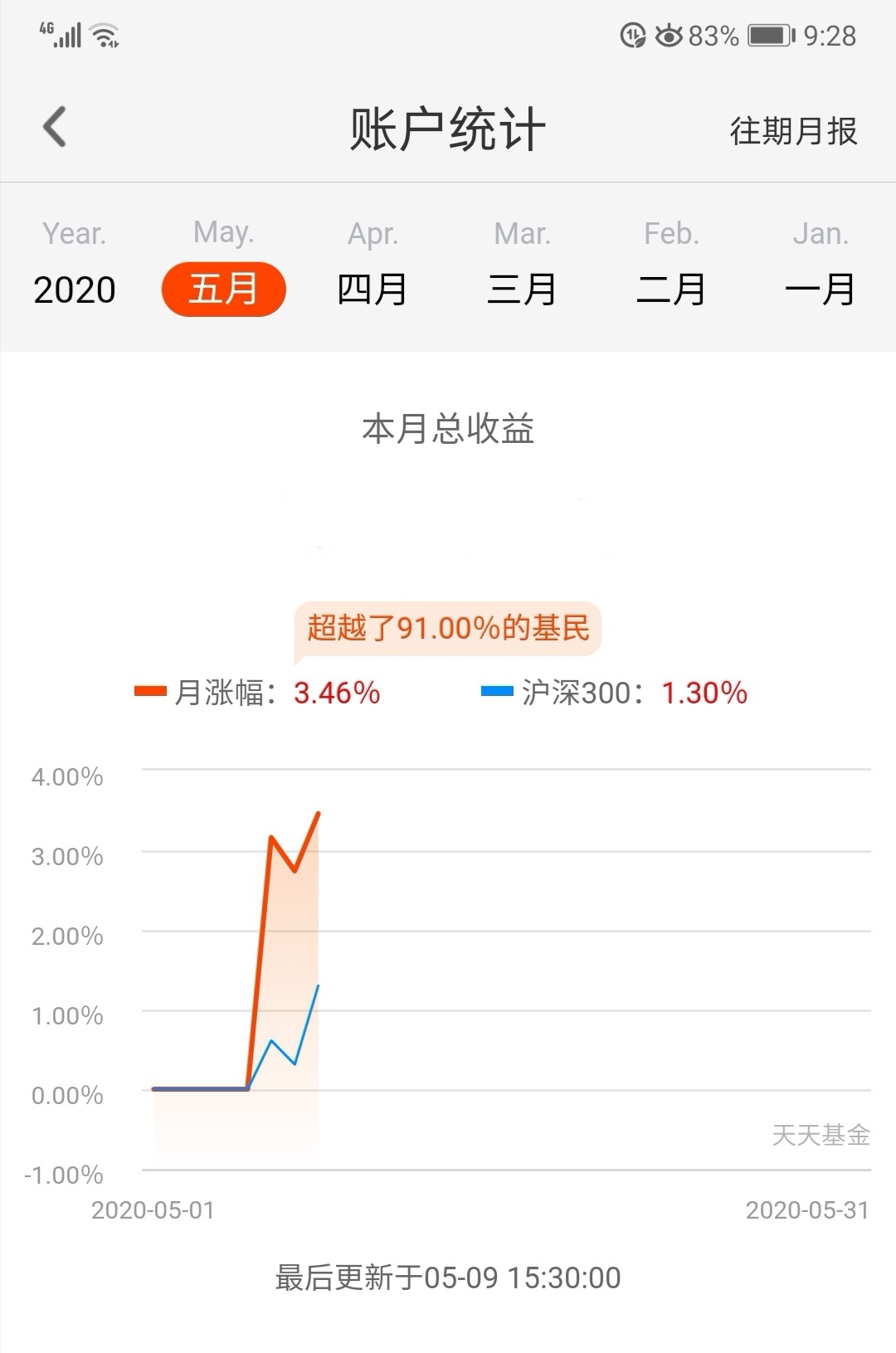
Task: Keep 五月 selected by tapping it
Action: [224, 290]
